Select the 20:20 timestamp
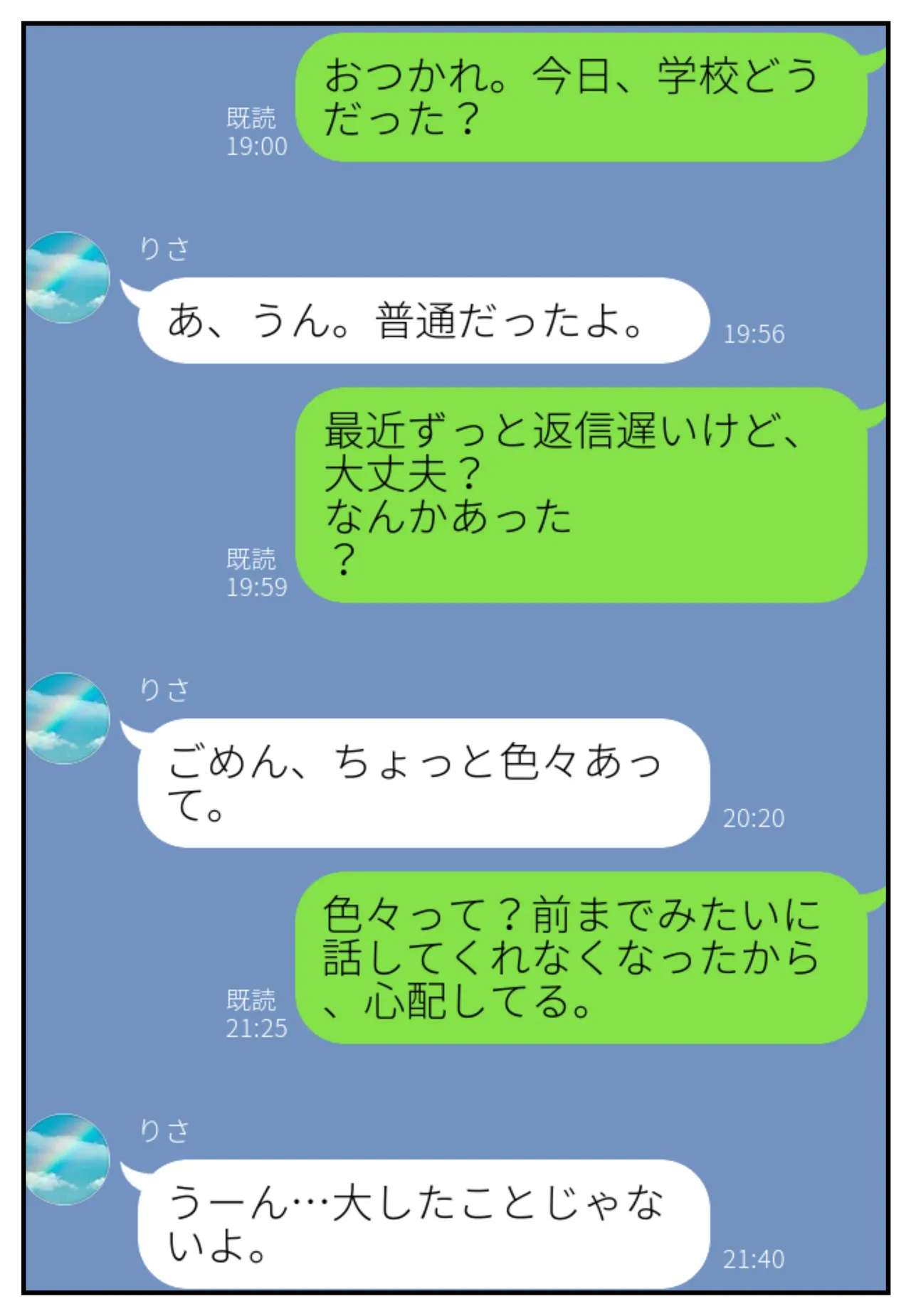 pyautogui.click(x=753, y=819)
